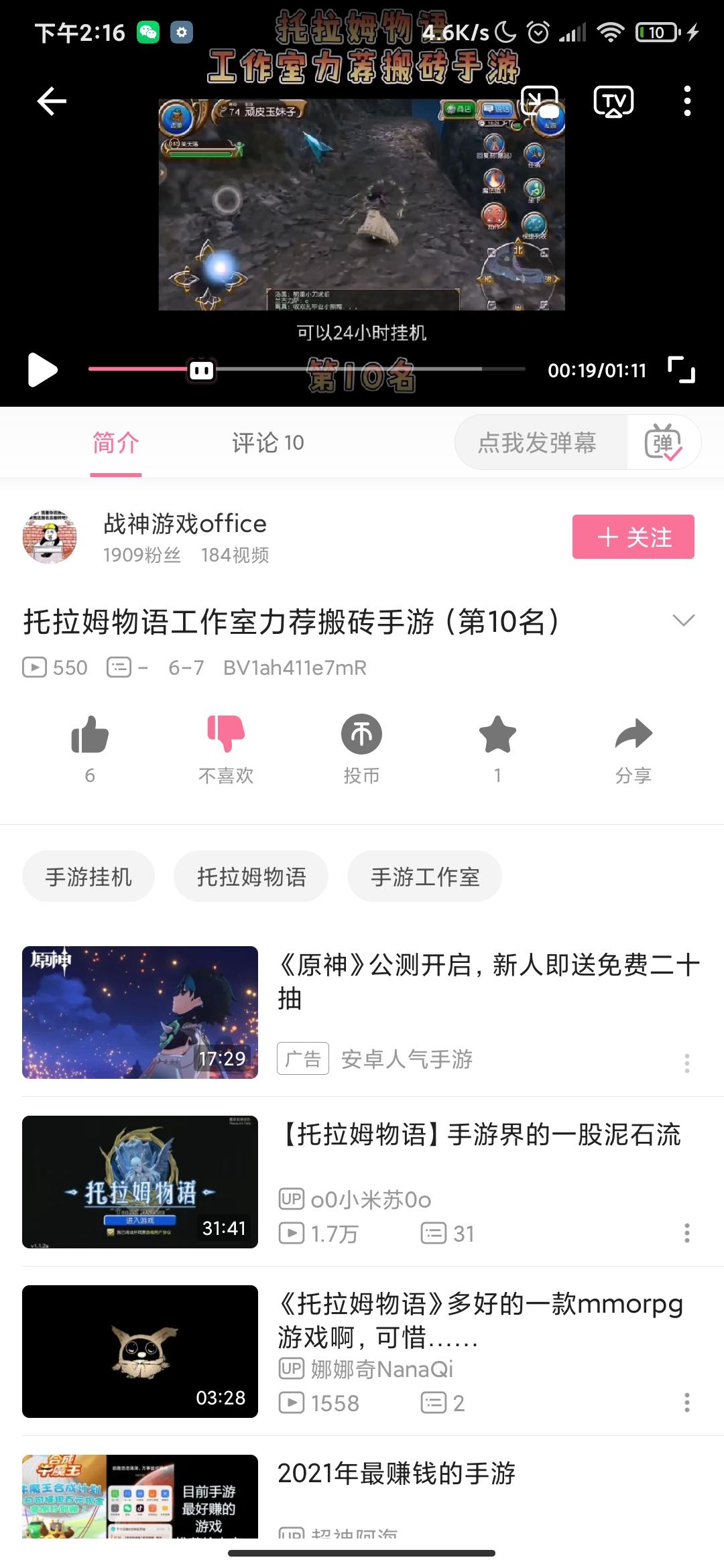Share the video via the 分享 icon
Image resolution: width=724 pixels, height=1568 pixels.
click(x=634, y=736)
